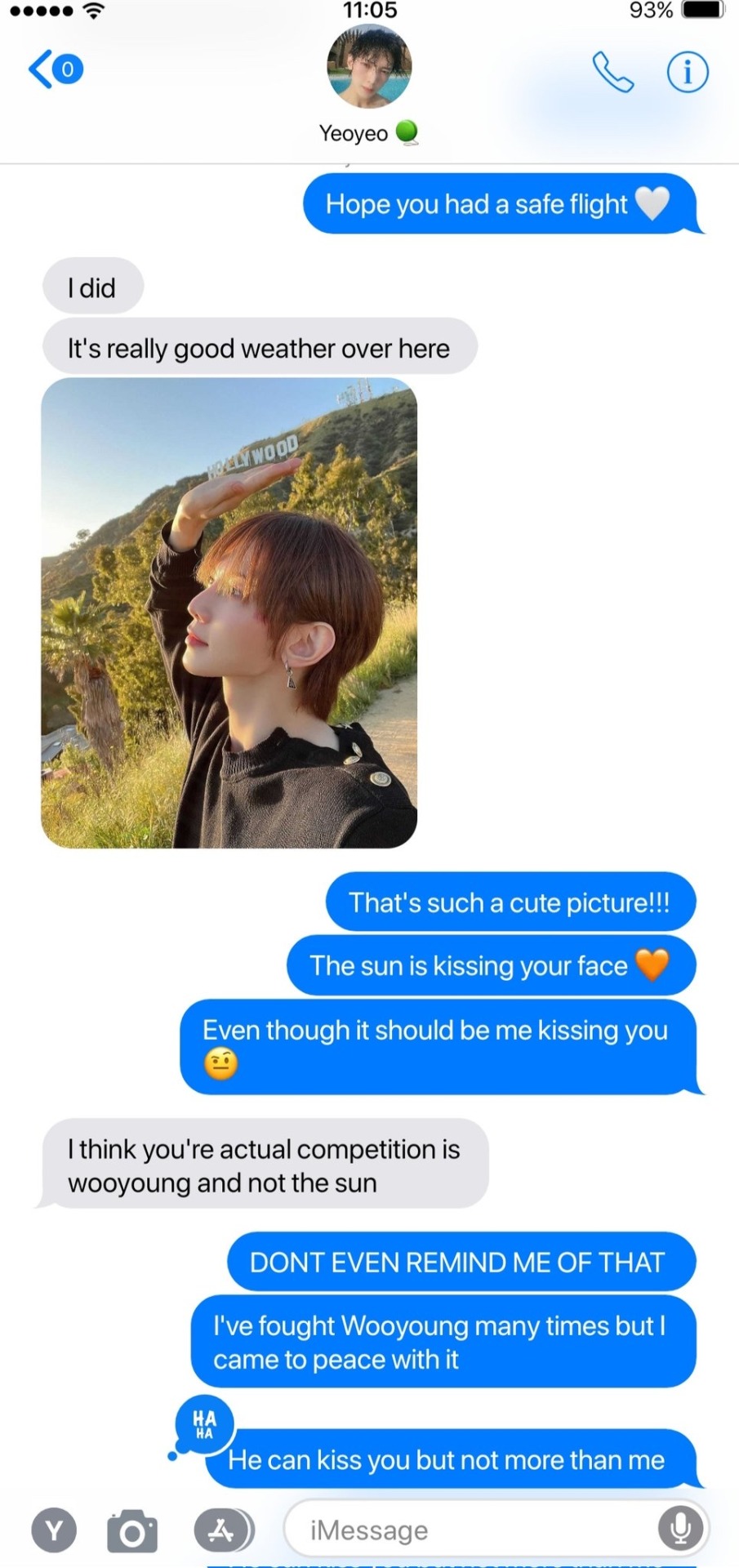Open the camera to attach a photo
Screen dimensions: 739x1568
click(x=132, y=1530)
